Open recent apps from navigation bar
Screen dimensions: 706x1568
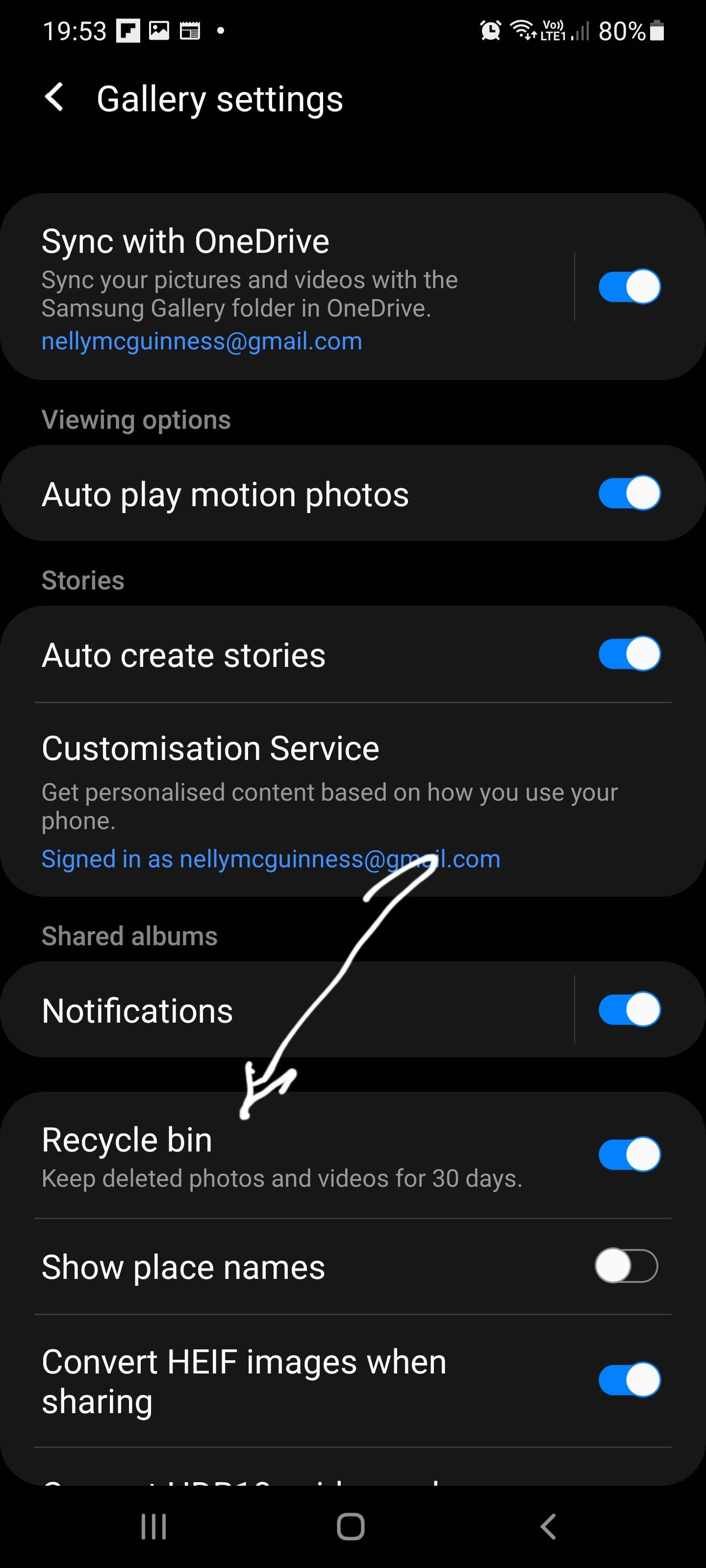[x=153, y=1527]
